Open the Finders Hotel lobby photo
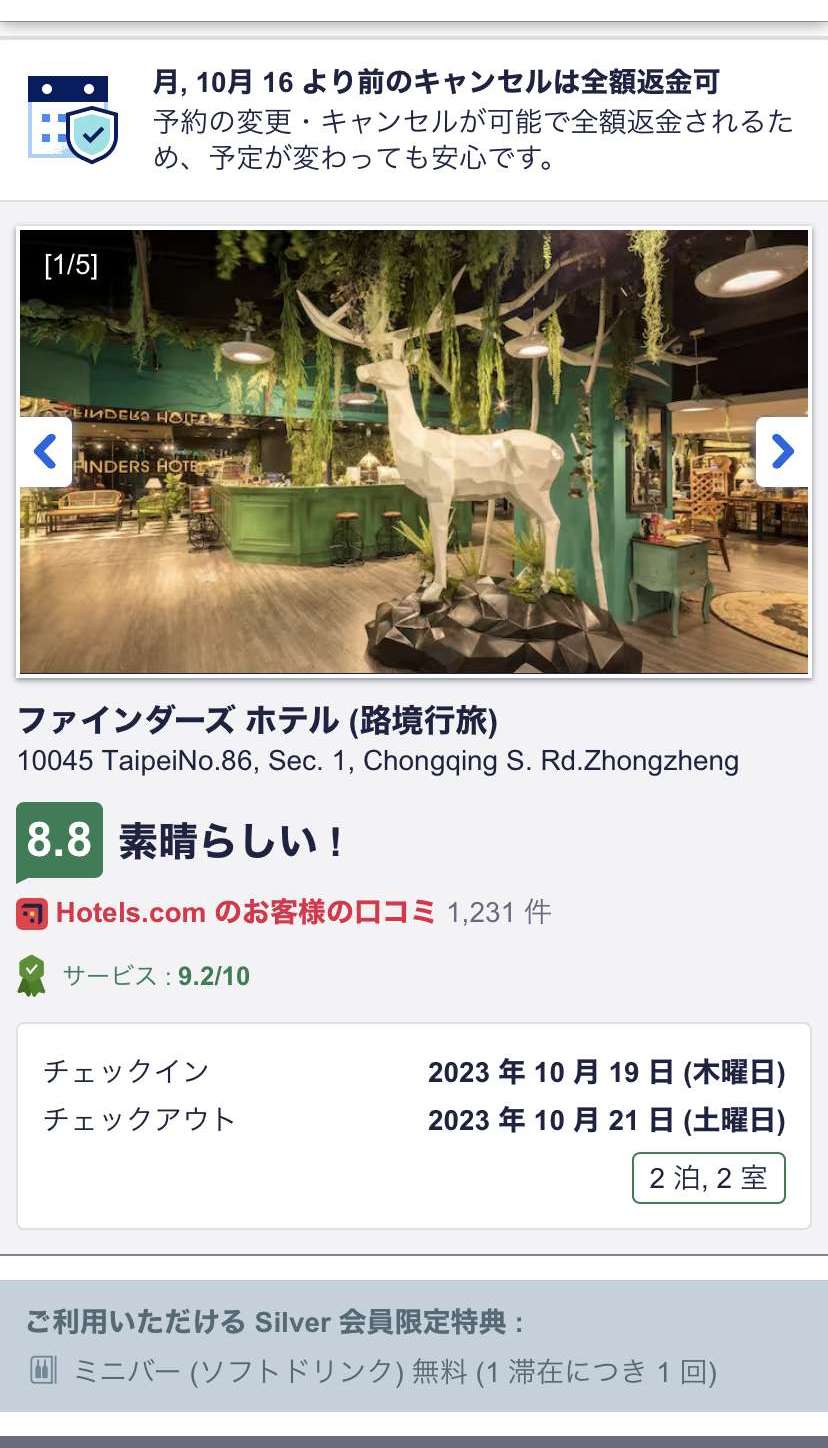 414,452
